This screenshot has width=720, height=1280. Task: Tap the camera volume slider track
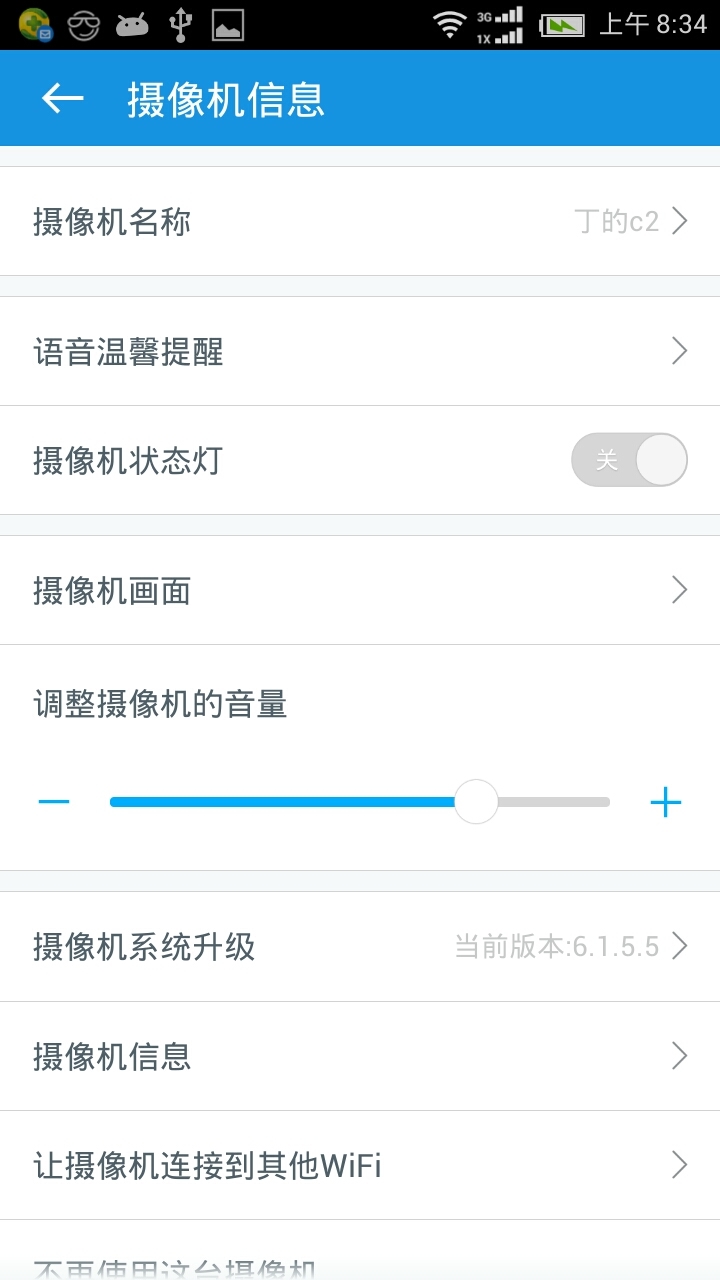[x=360, y=802]
